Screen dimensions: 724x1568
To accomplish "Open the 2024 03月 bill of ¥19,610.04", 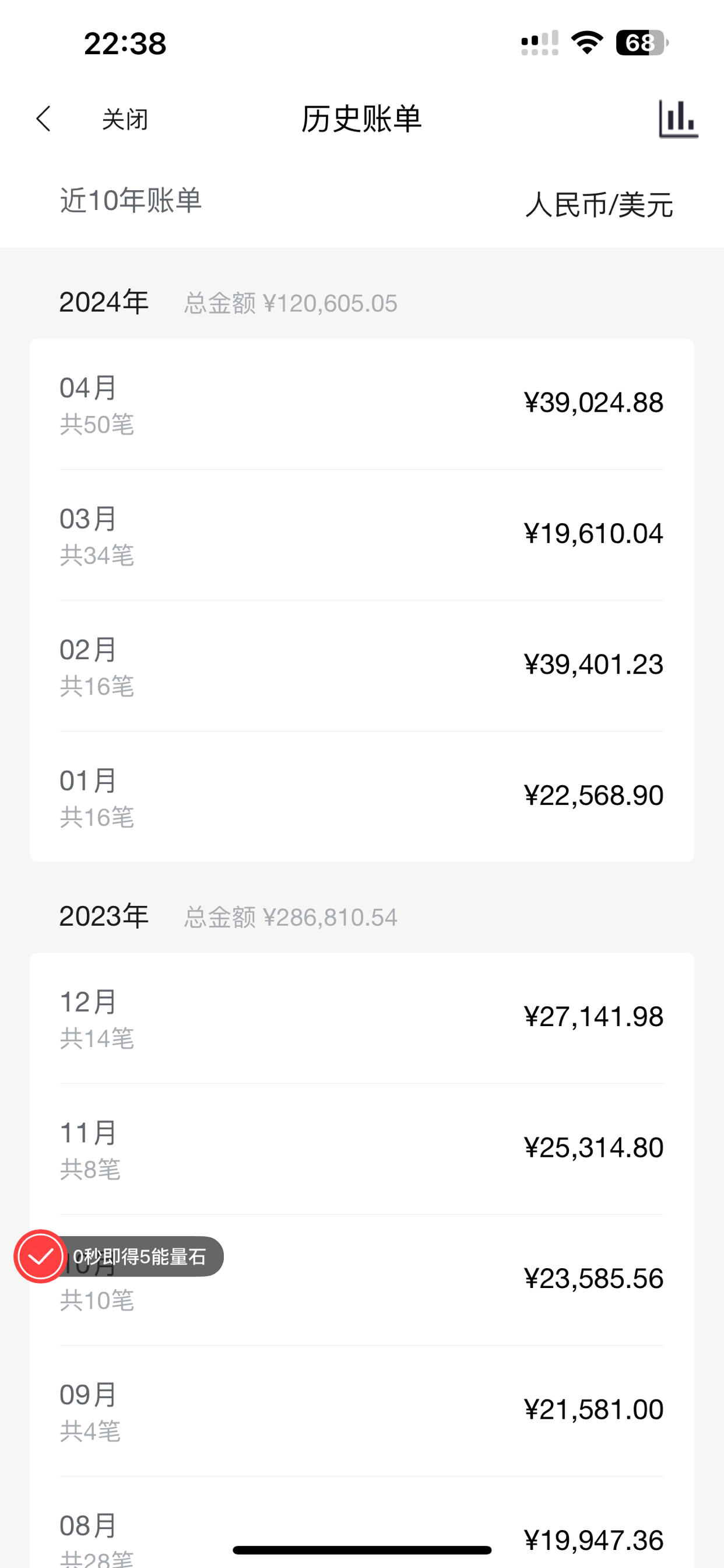I will tap(362, 535).
